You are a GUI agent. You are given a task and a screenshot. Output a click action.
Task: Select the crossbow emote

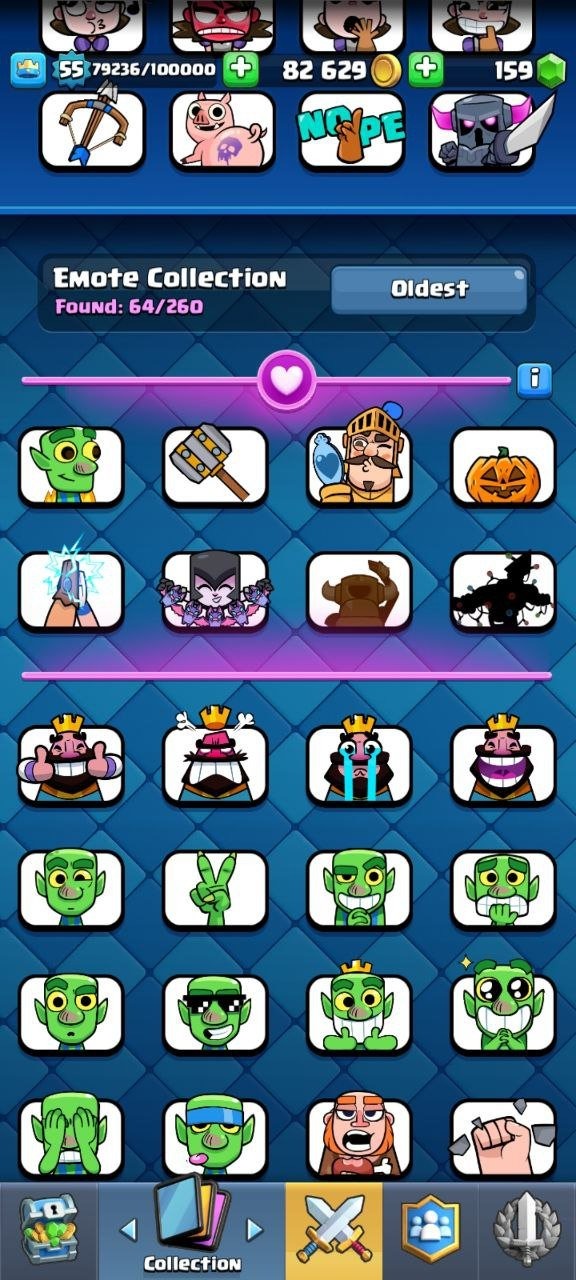pyautogui.click(x=92, y=130)
